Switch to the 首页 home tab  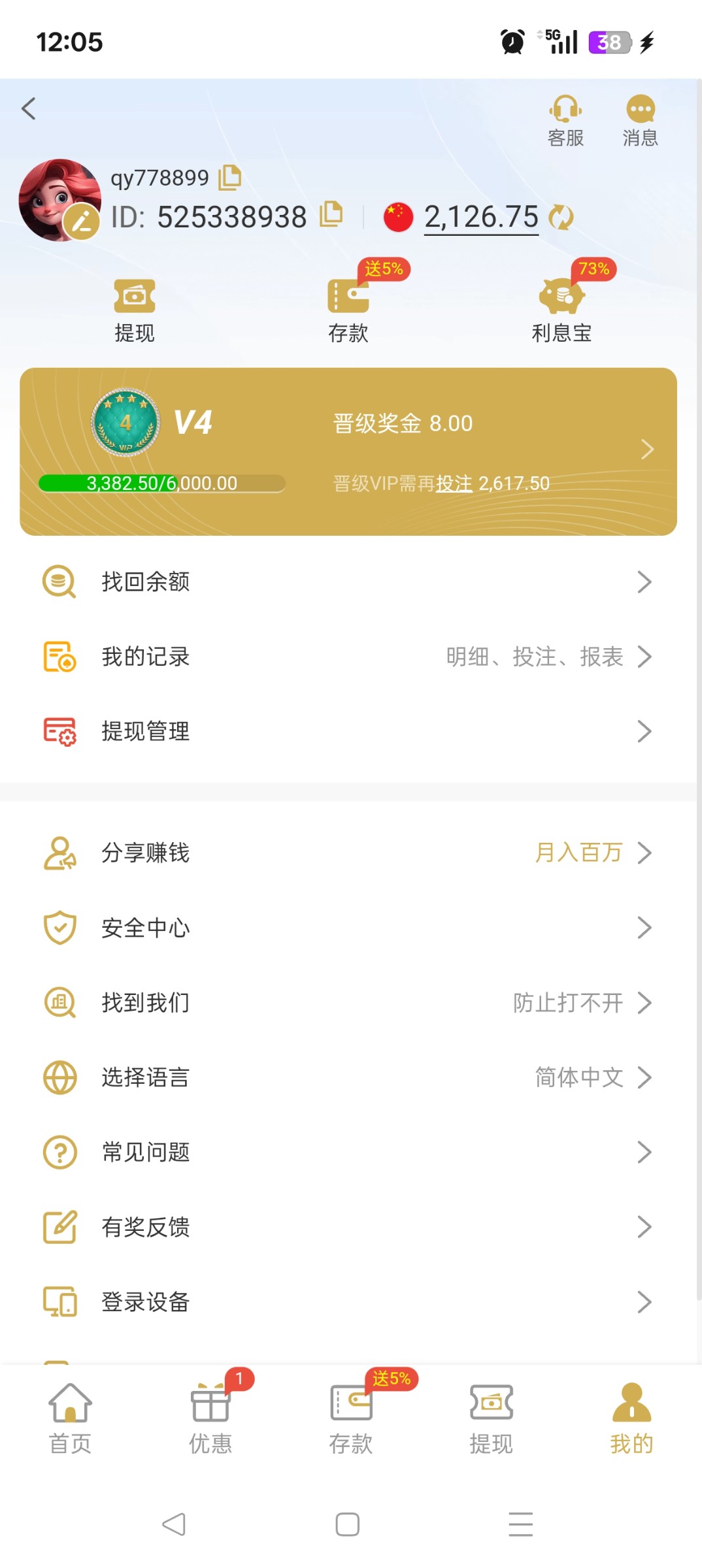tap(70, 1418)
